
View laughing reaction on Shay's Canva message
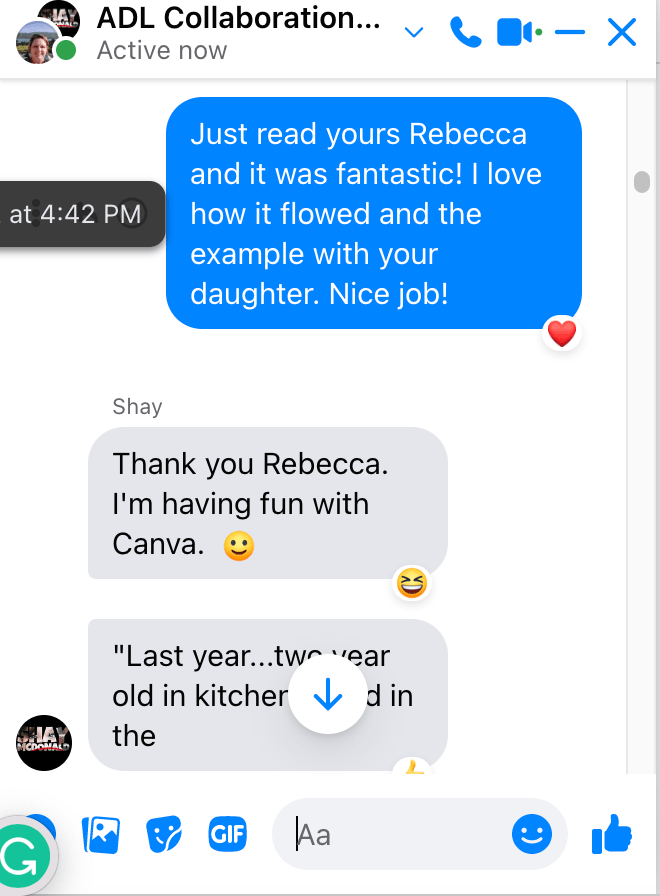[411, 582]
